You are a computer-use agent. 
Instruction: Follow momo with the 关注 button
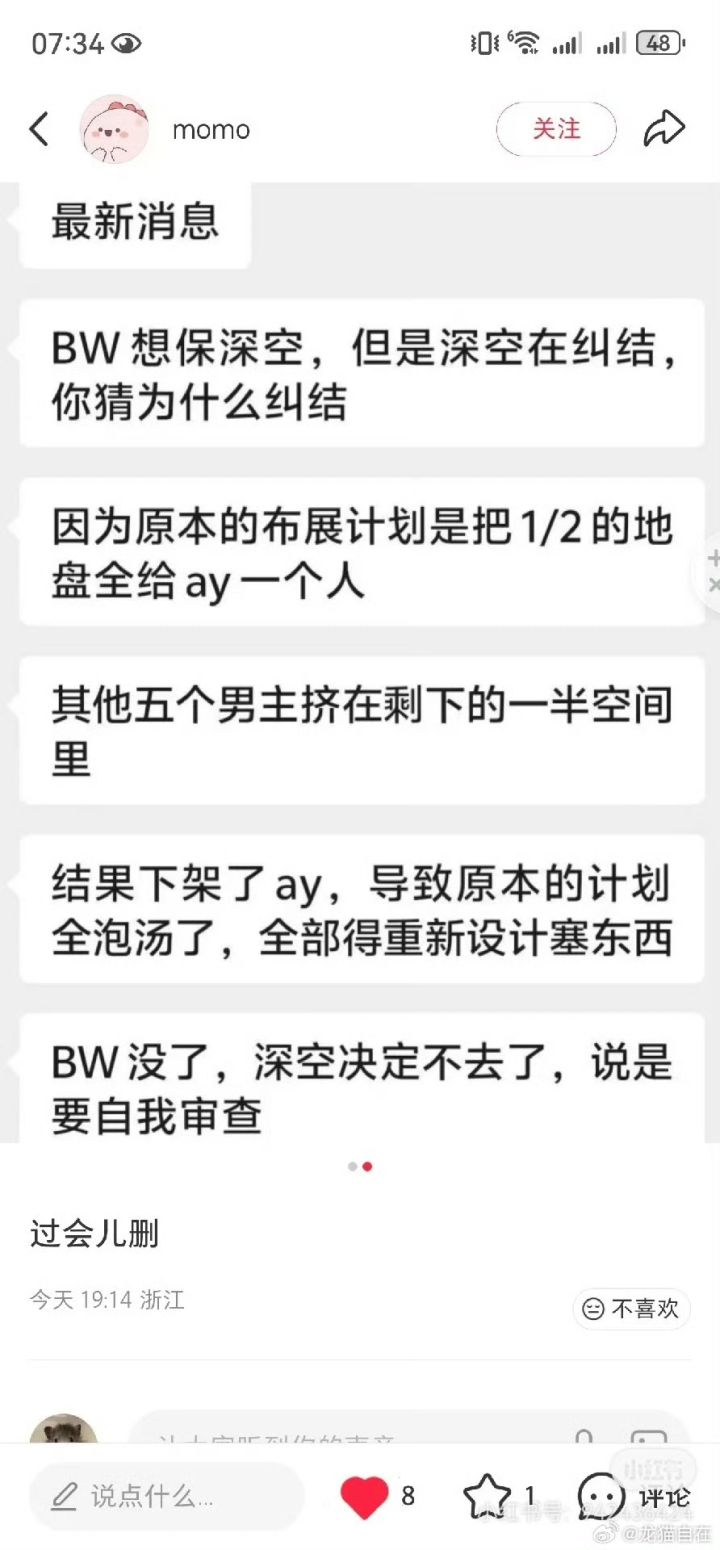(556, 129)
